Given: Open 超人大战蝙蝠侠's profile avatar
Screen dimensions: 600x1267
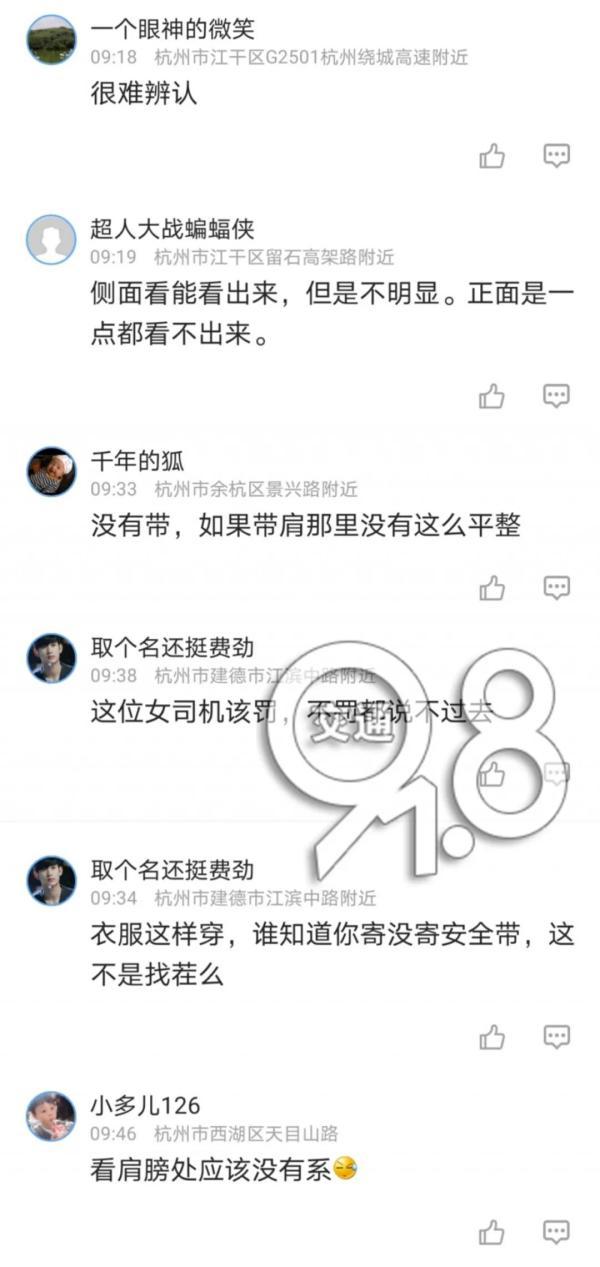Looking at the screenshot, I should point(51,240).
